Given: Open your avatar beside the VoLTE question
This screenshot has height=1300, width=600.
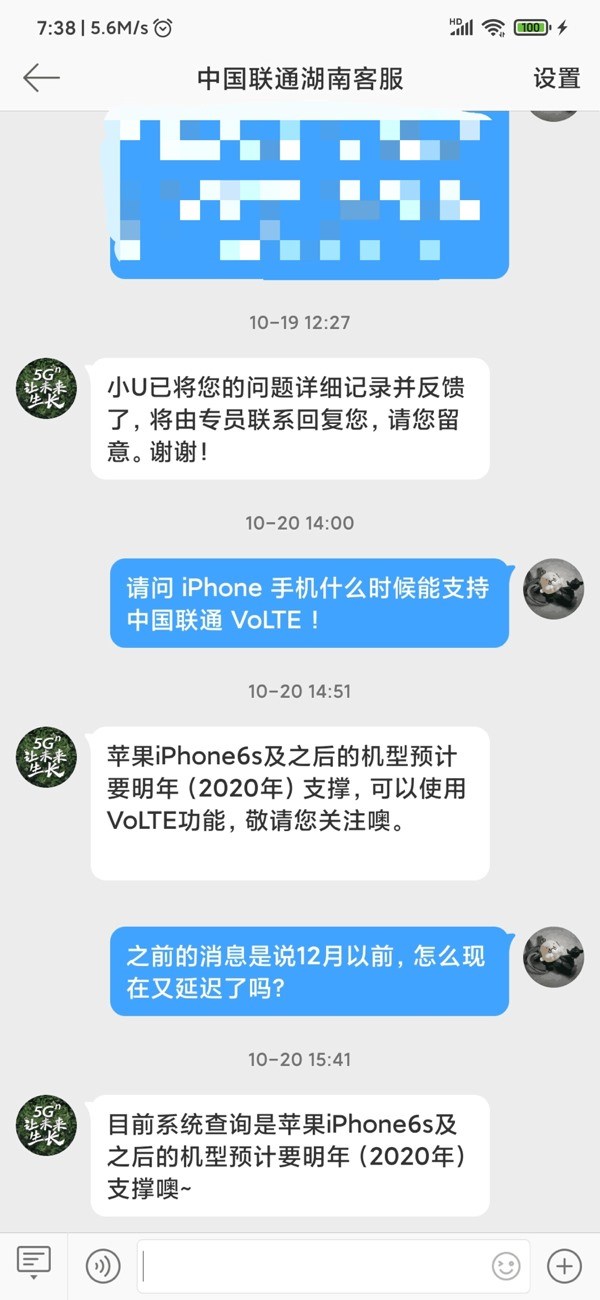Looking at the screenshot, I should point(553,588).
